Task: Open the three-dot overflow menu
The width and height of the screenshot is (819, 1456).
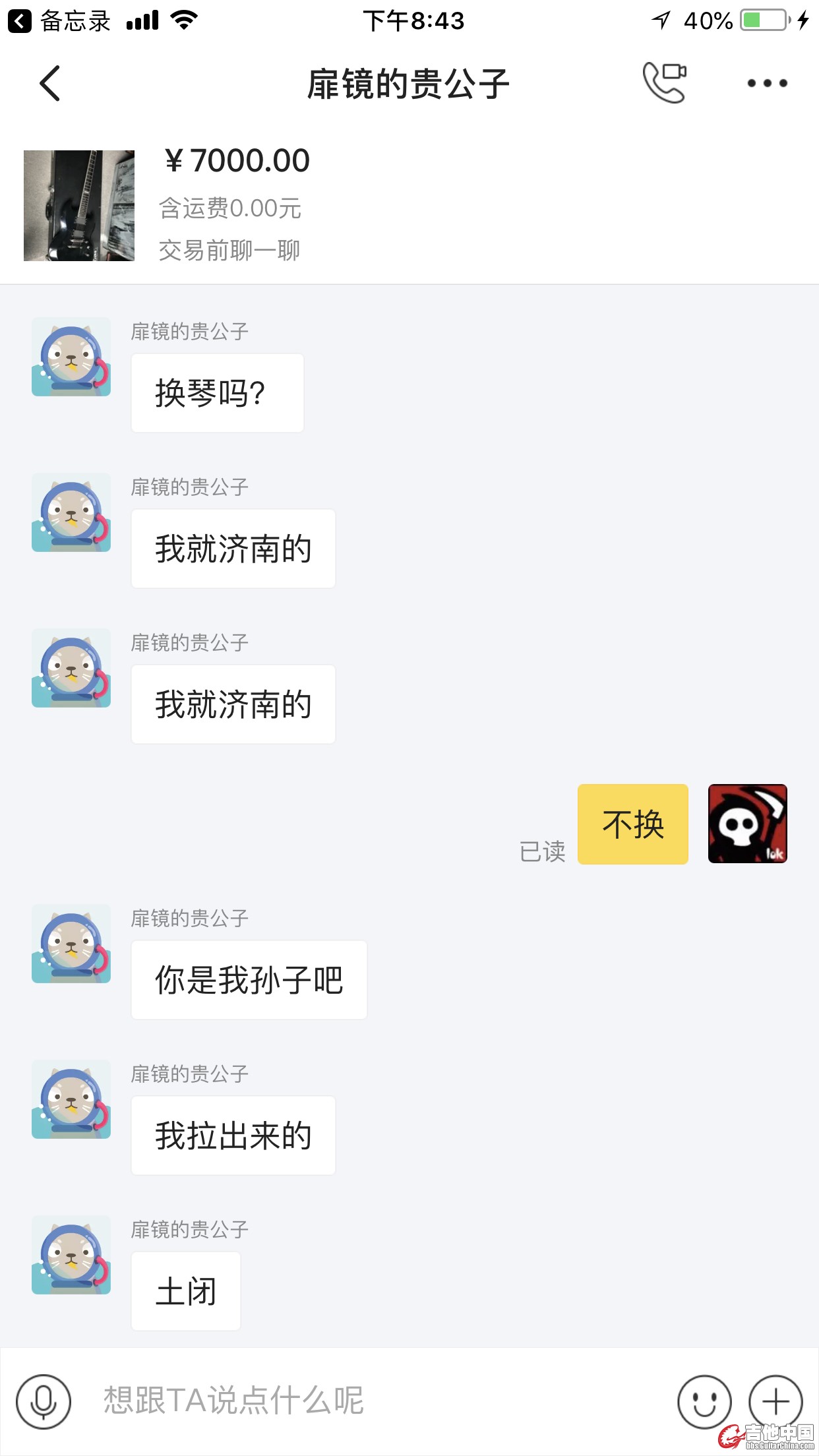Action: tap(767, 84)
